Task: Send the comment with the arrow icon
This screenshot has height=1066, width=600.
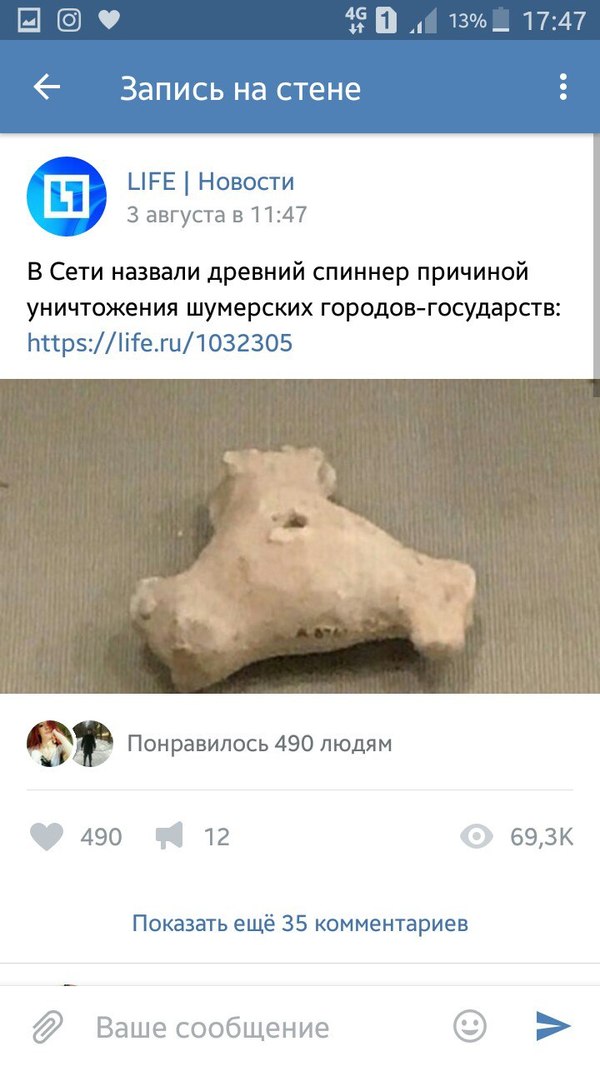Action: (x=553, y=1027)
